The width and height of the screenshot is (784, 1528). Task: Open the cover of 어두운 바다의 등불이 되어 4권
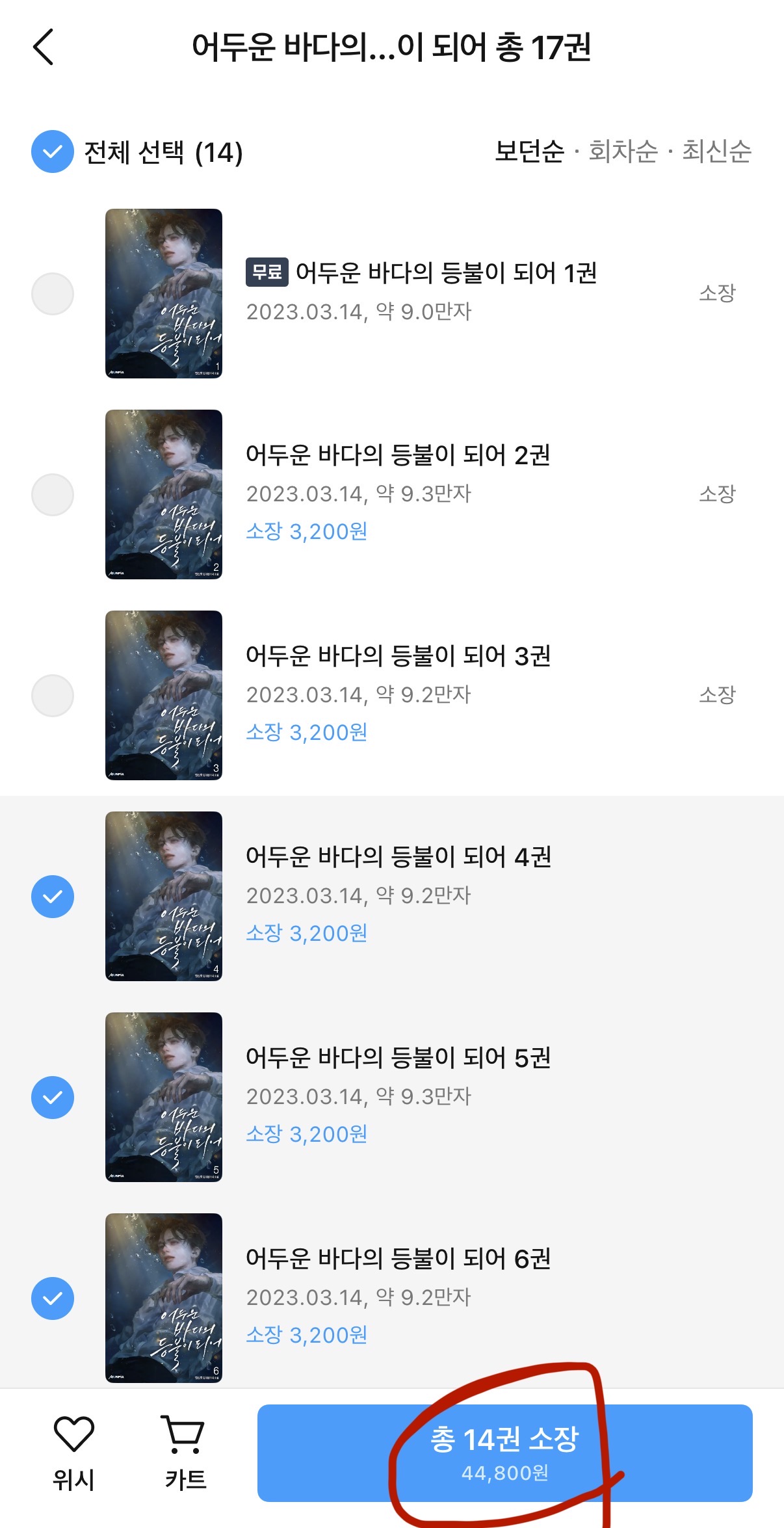[x=164, y=896]
